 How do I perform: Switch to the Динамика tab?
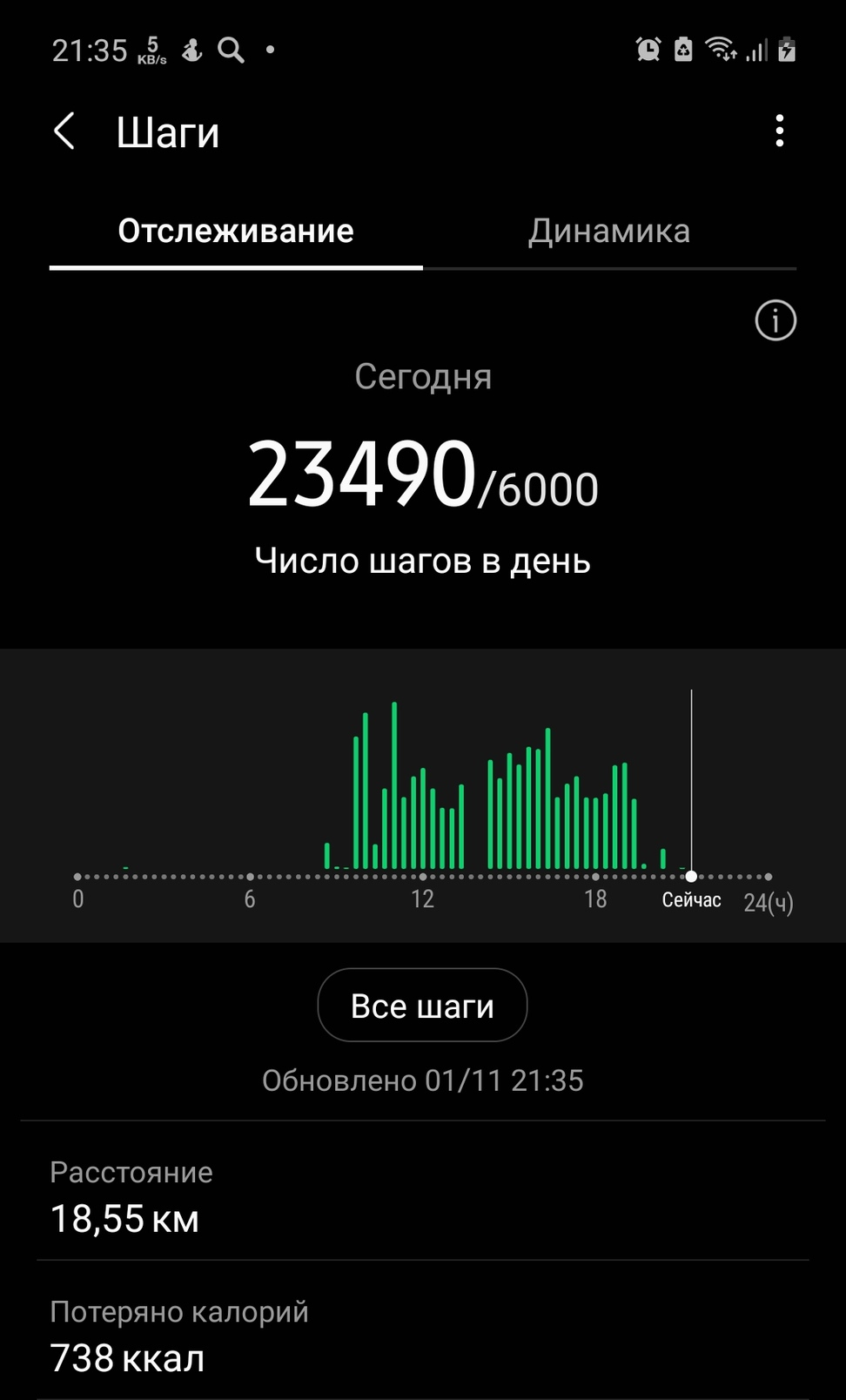609,232
